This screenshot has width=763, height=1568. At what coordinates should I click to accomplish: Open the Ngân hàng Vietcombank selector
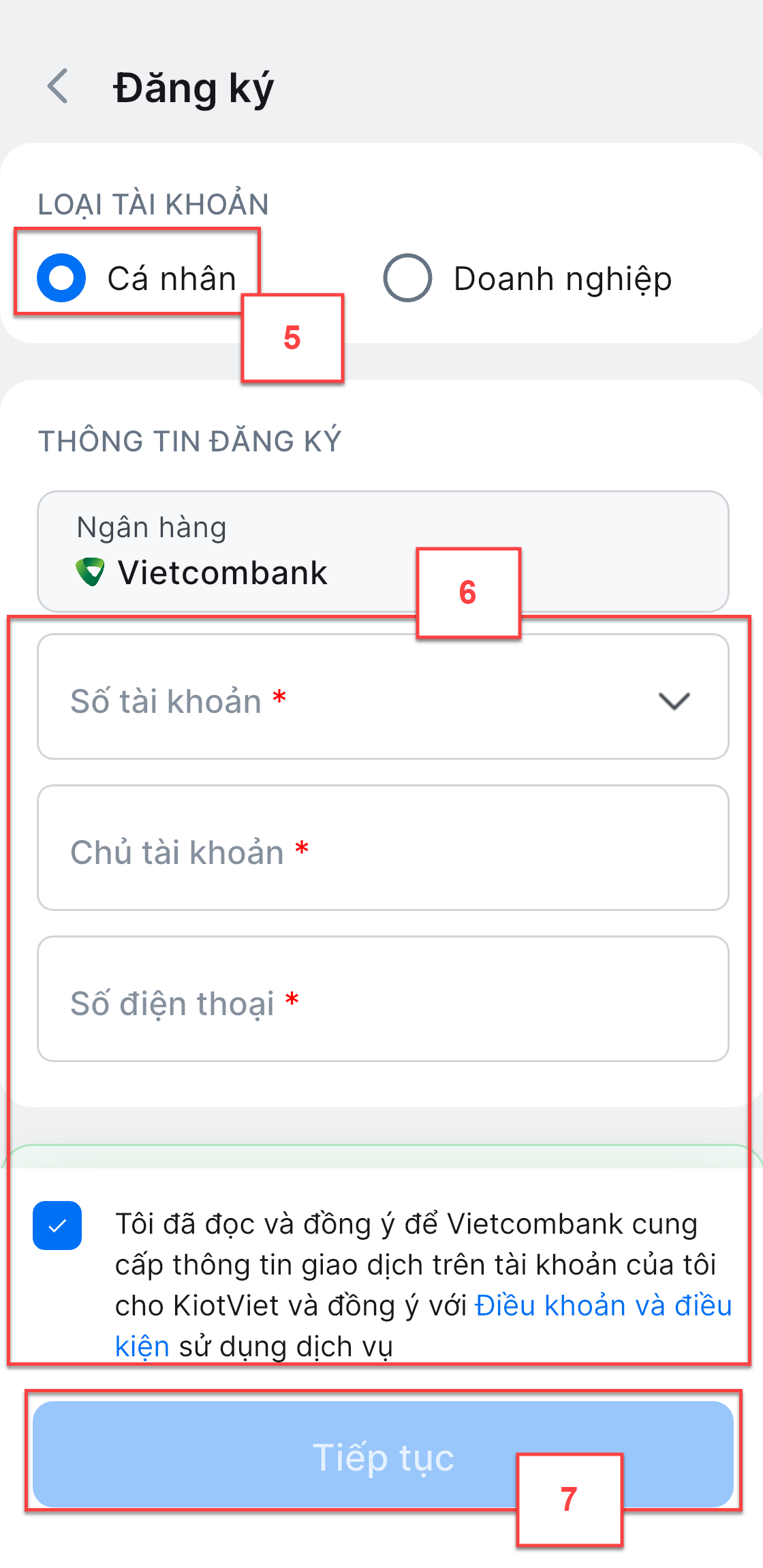pos(383,551)
